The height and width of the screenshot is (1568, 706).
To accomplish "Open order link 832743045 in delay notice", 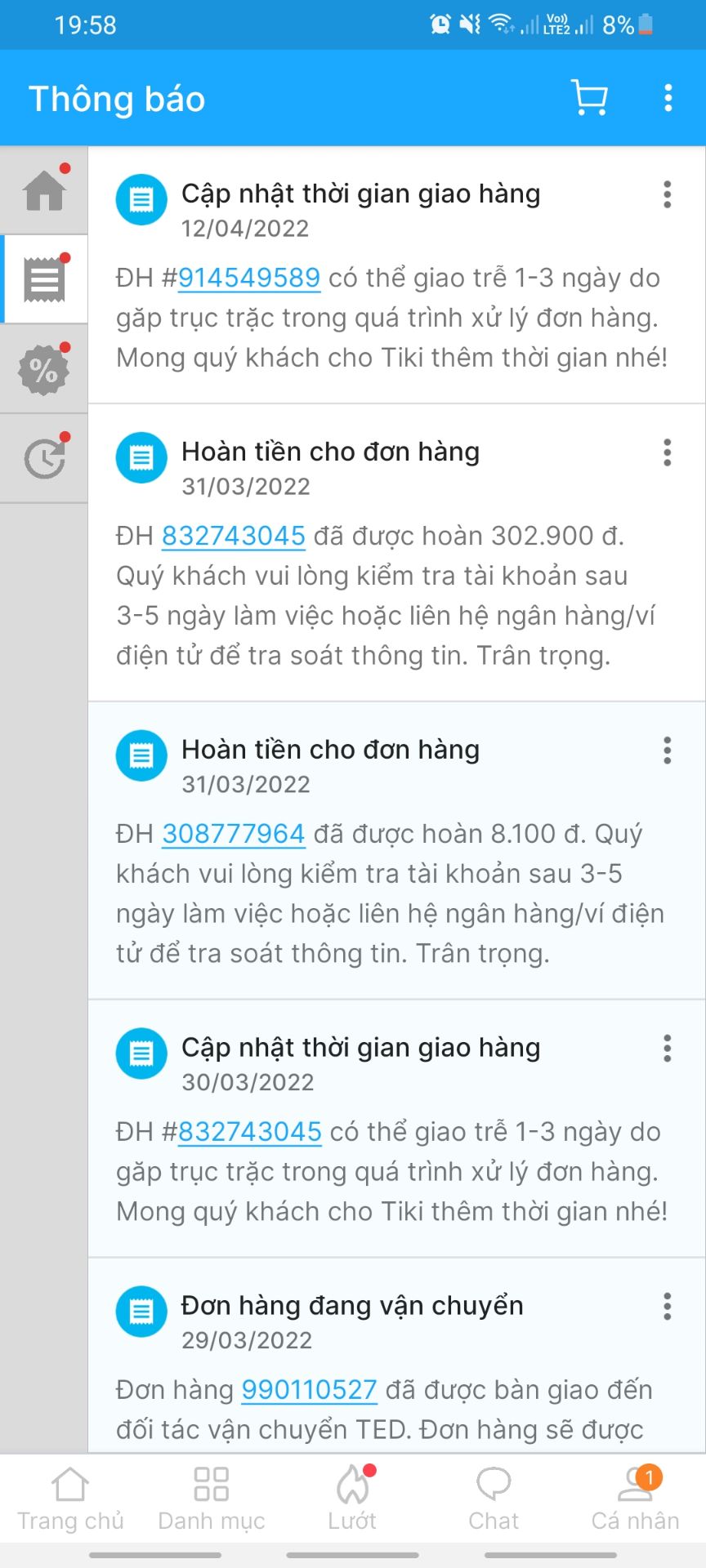I will point(249,1131).
